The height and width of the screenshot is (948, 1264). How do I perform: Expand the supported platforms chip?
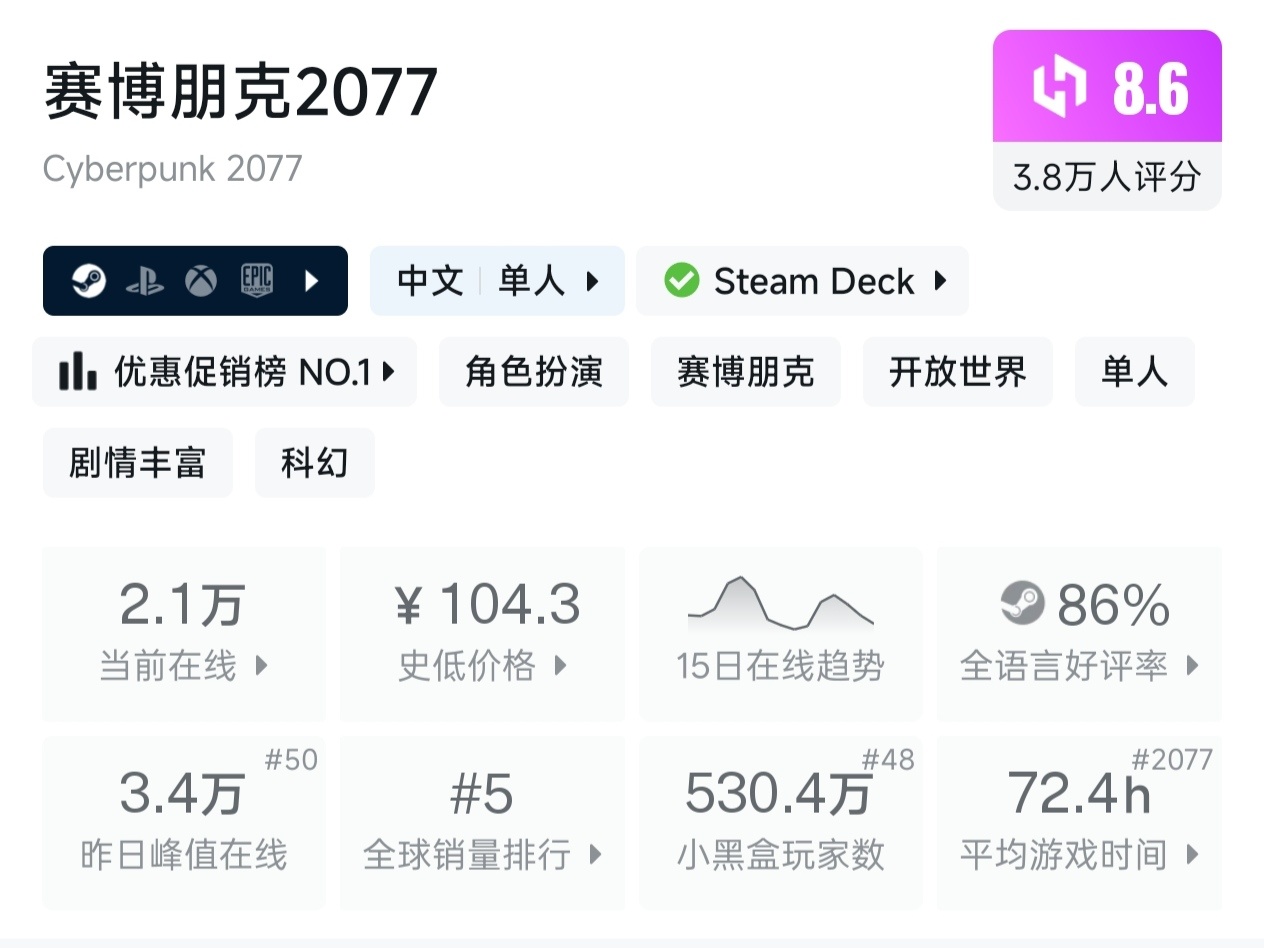pos(195,281)
